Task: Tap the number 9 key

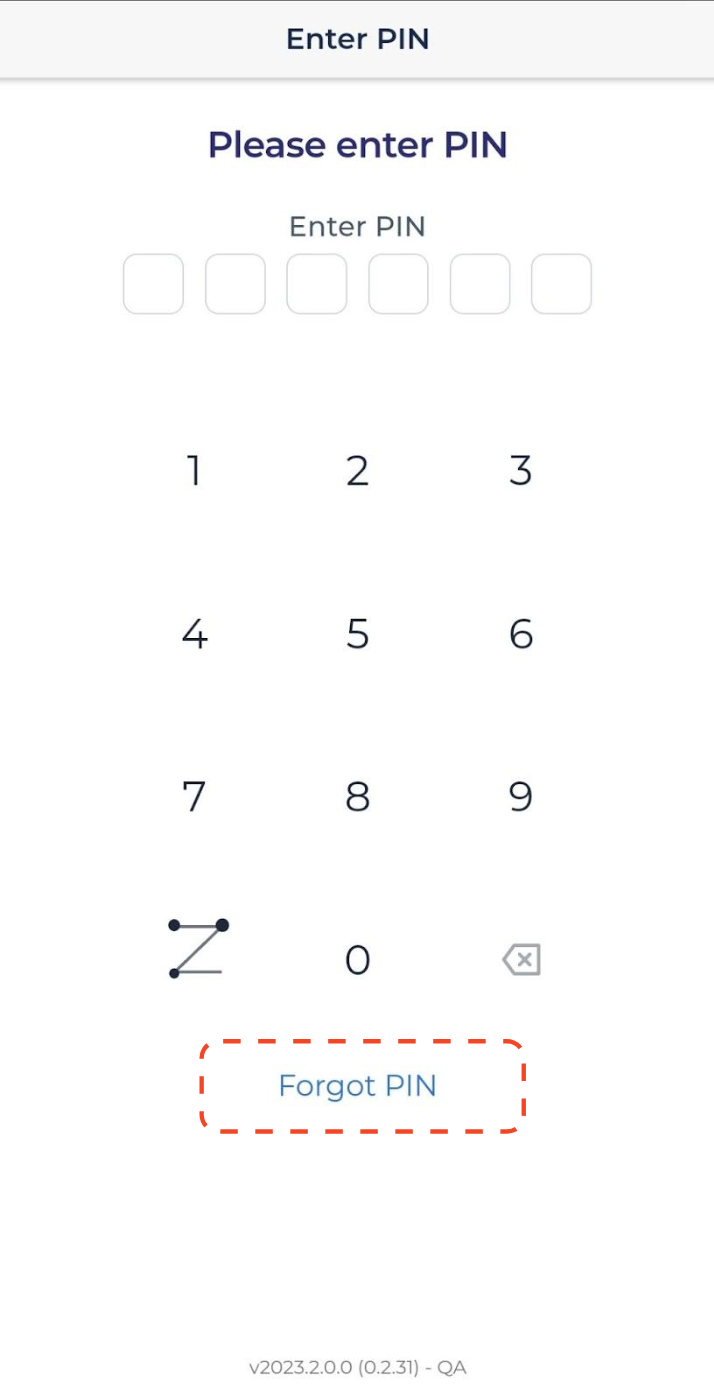Action: pyautogui.click(x=520, y=797)
